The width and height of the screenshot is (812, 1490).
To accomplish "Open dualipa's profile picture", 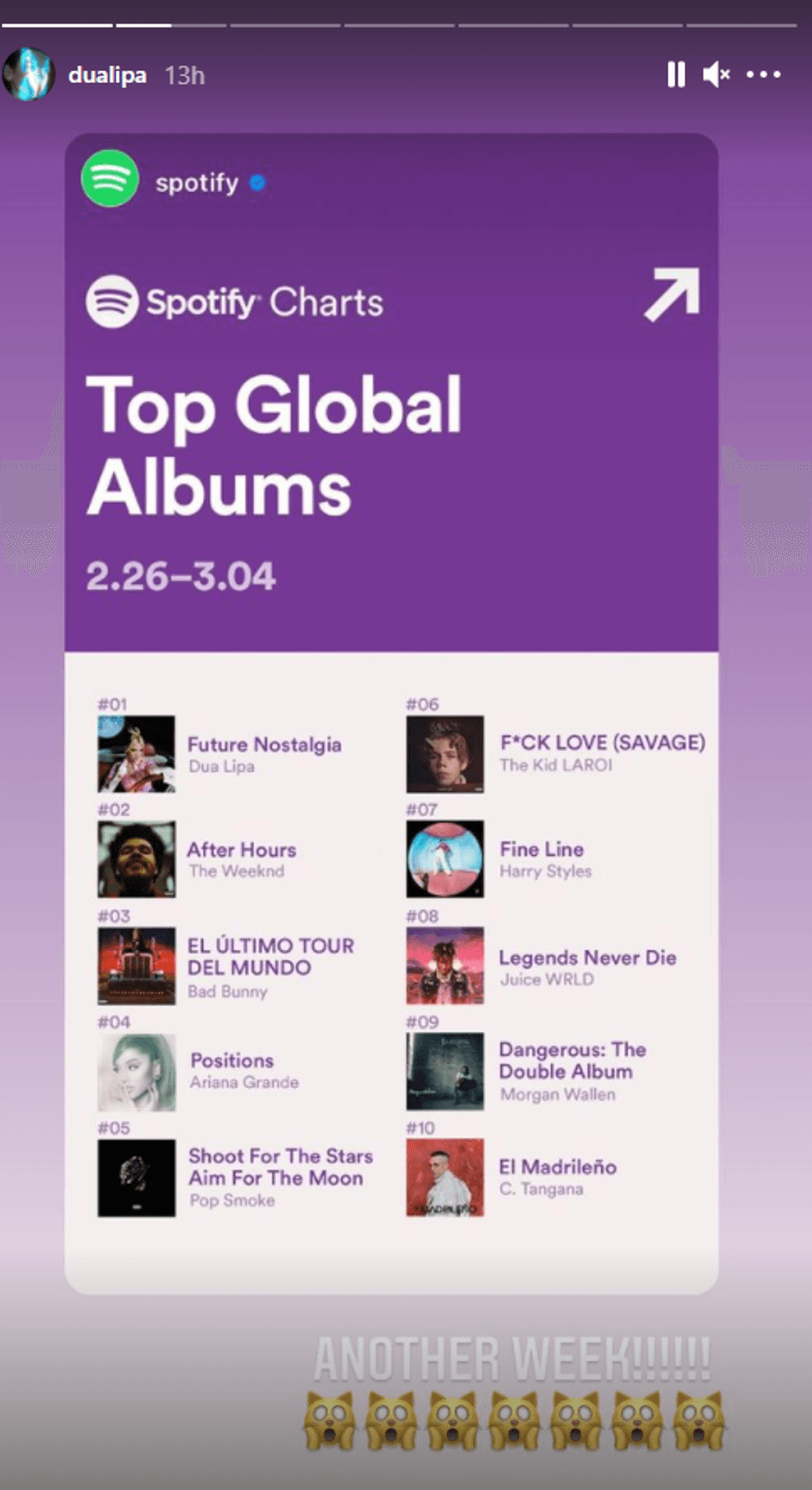I will [x=28, y=75].
